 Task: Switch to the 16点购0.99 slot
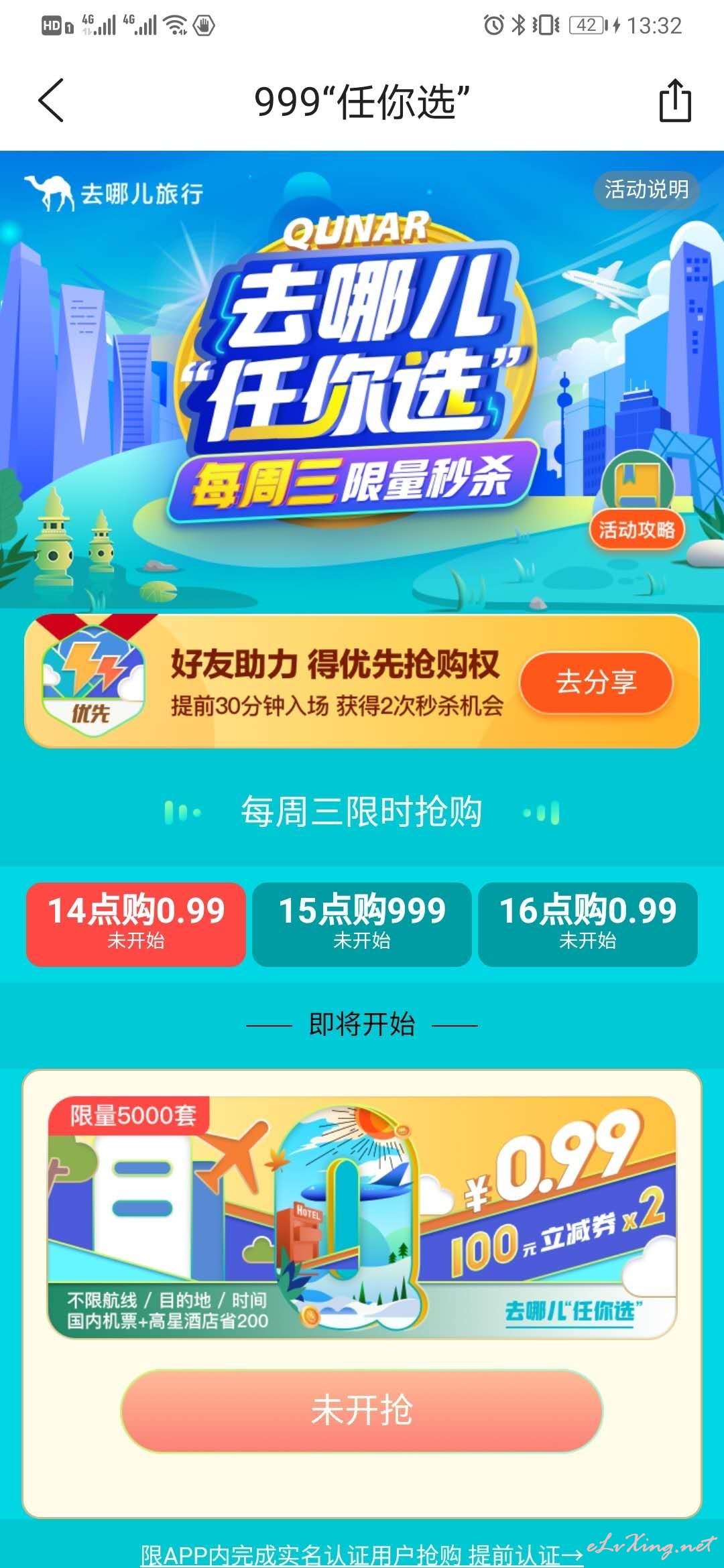(588, 924)
